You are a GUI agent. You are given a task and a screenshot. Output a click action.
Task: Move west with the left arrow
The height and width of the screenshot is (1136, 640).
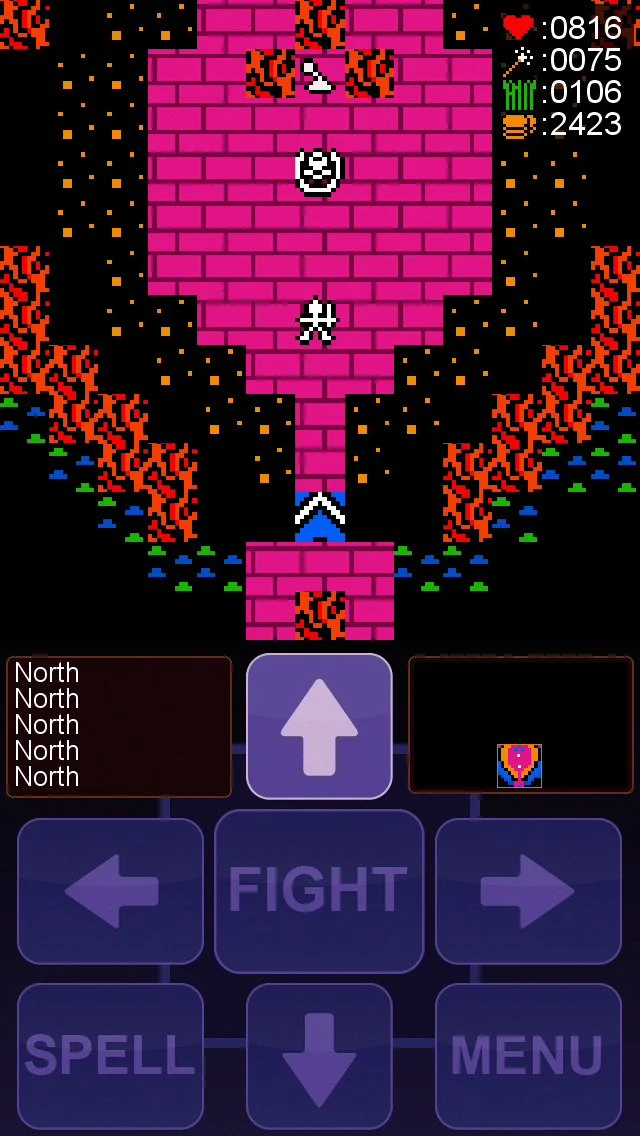point(110,890)
